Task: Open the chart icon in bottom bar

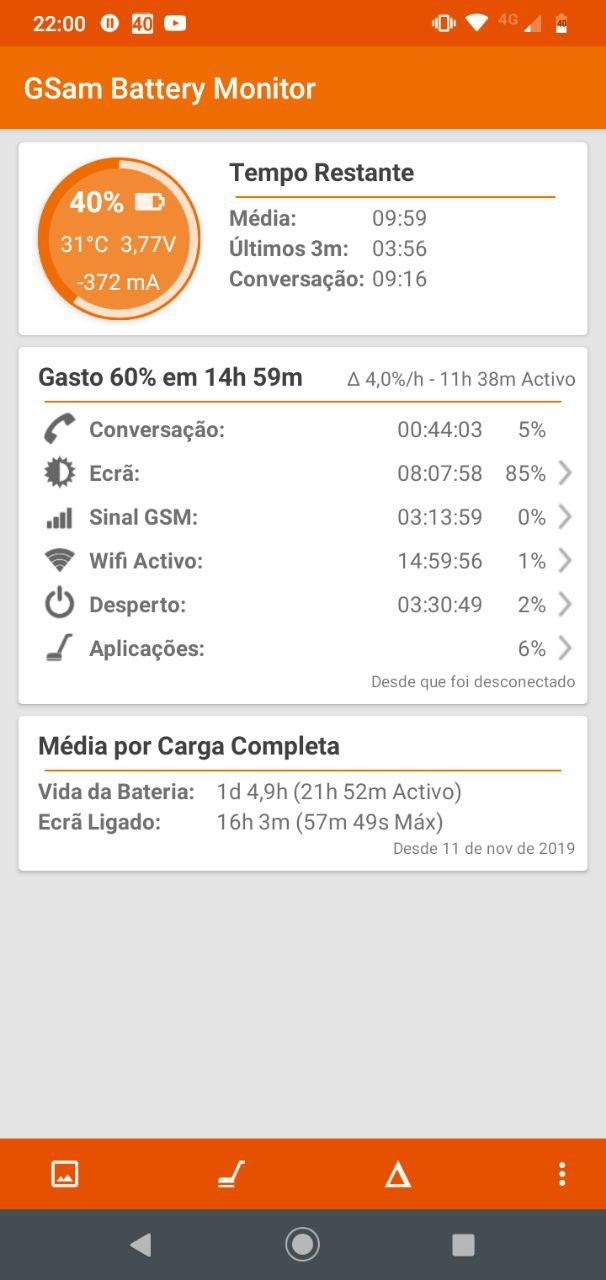Action: 65,1174
